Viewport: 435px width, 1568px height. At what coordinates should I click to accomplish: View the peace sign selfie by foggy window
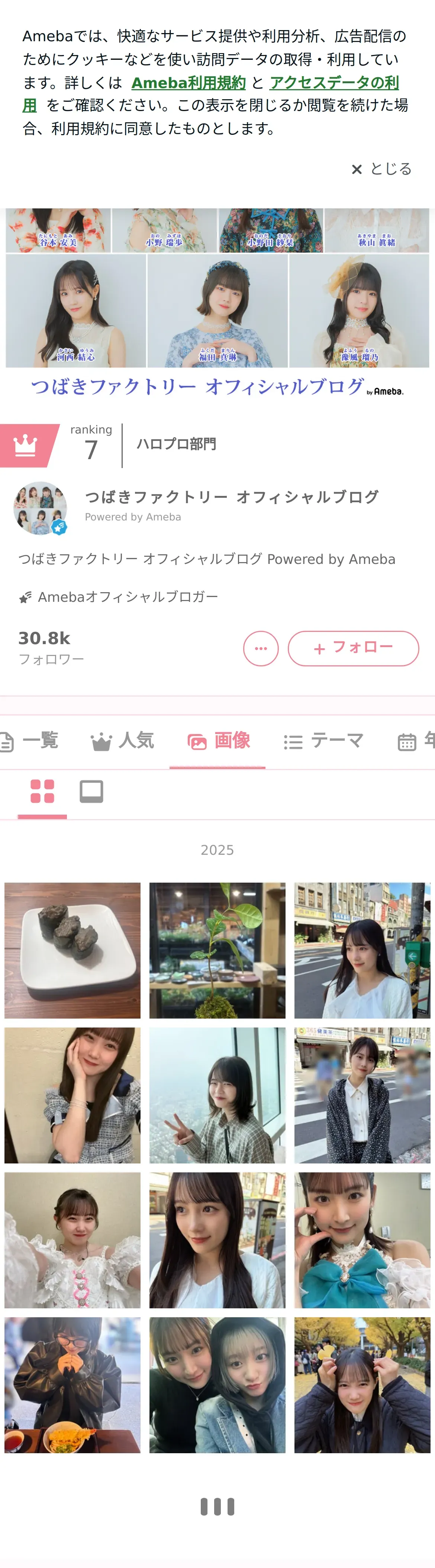tap(217, 1095)
